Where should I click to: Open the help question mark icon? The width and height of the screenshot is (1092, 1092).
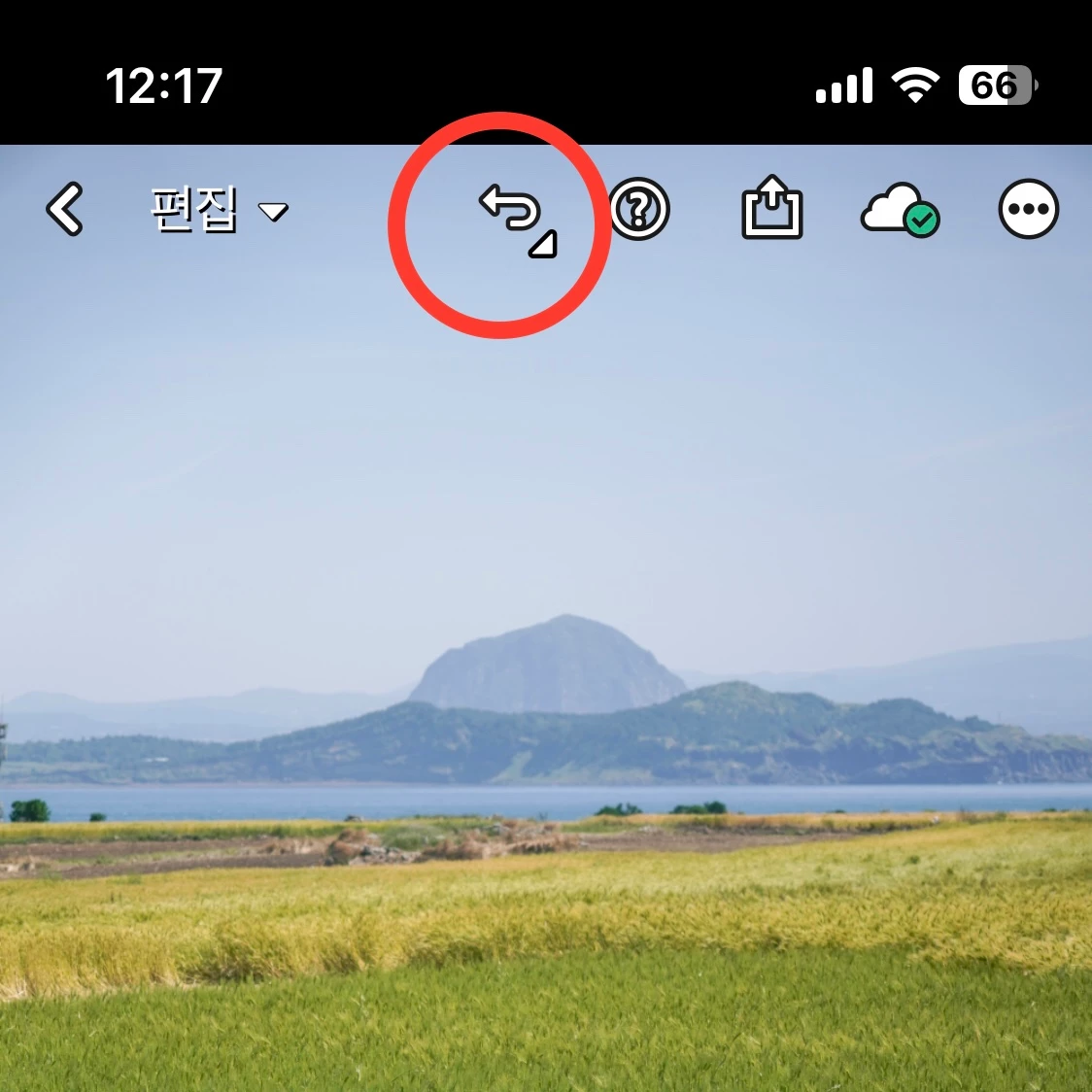(x=639, y=209)
